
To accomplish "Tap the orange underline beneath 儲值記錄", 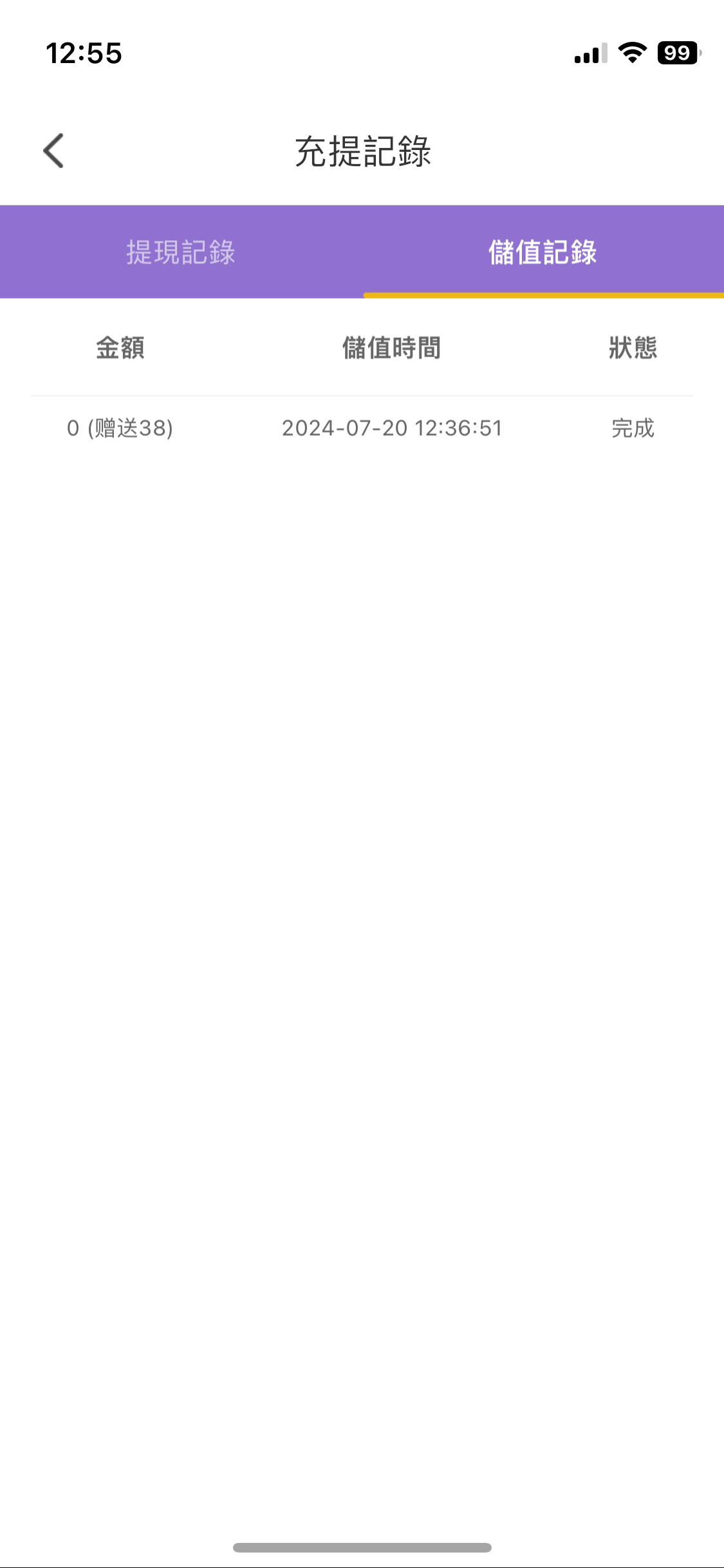I will coord(544,295).
